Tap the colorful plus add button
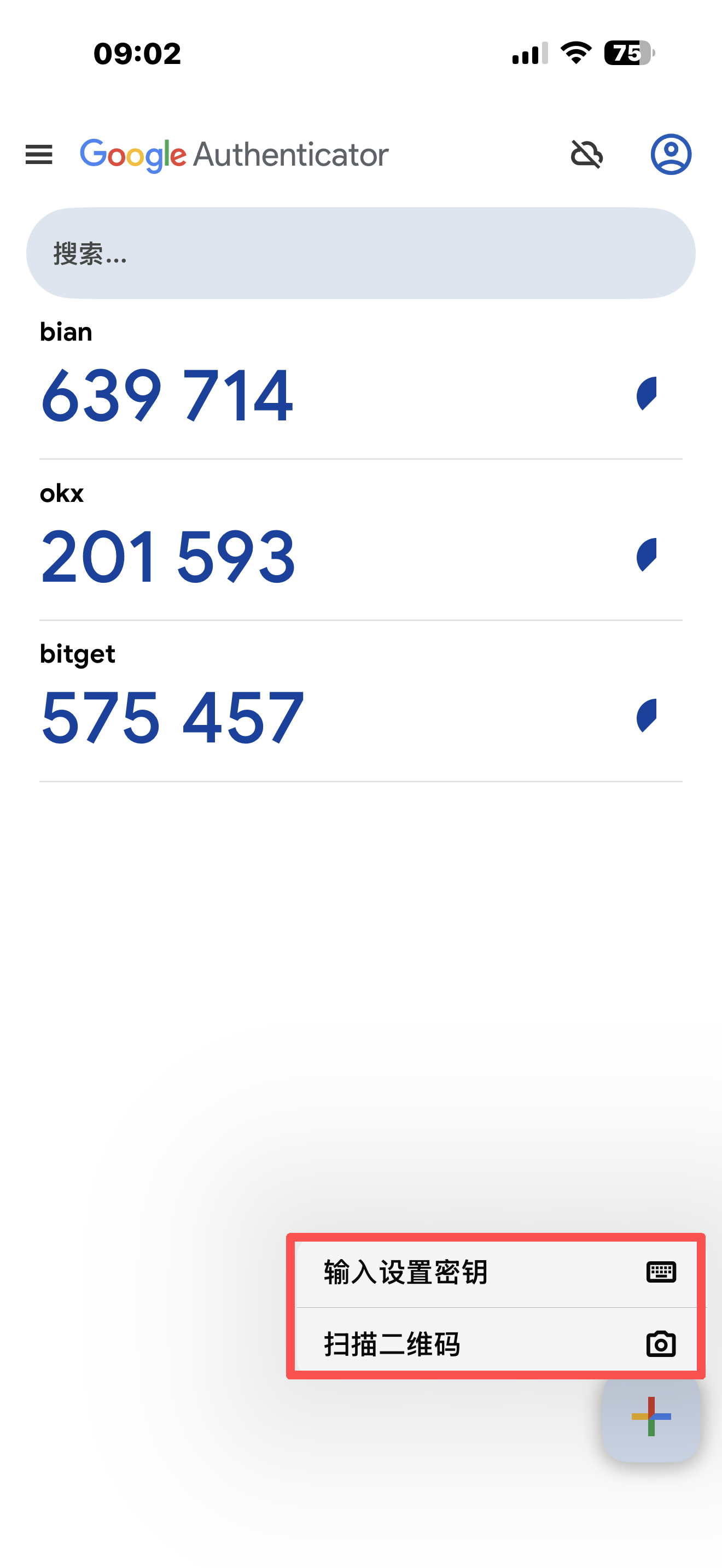 click(651, 1417)
